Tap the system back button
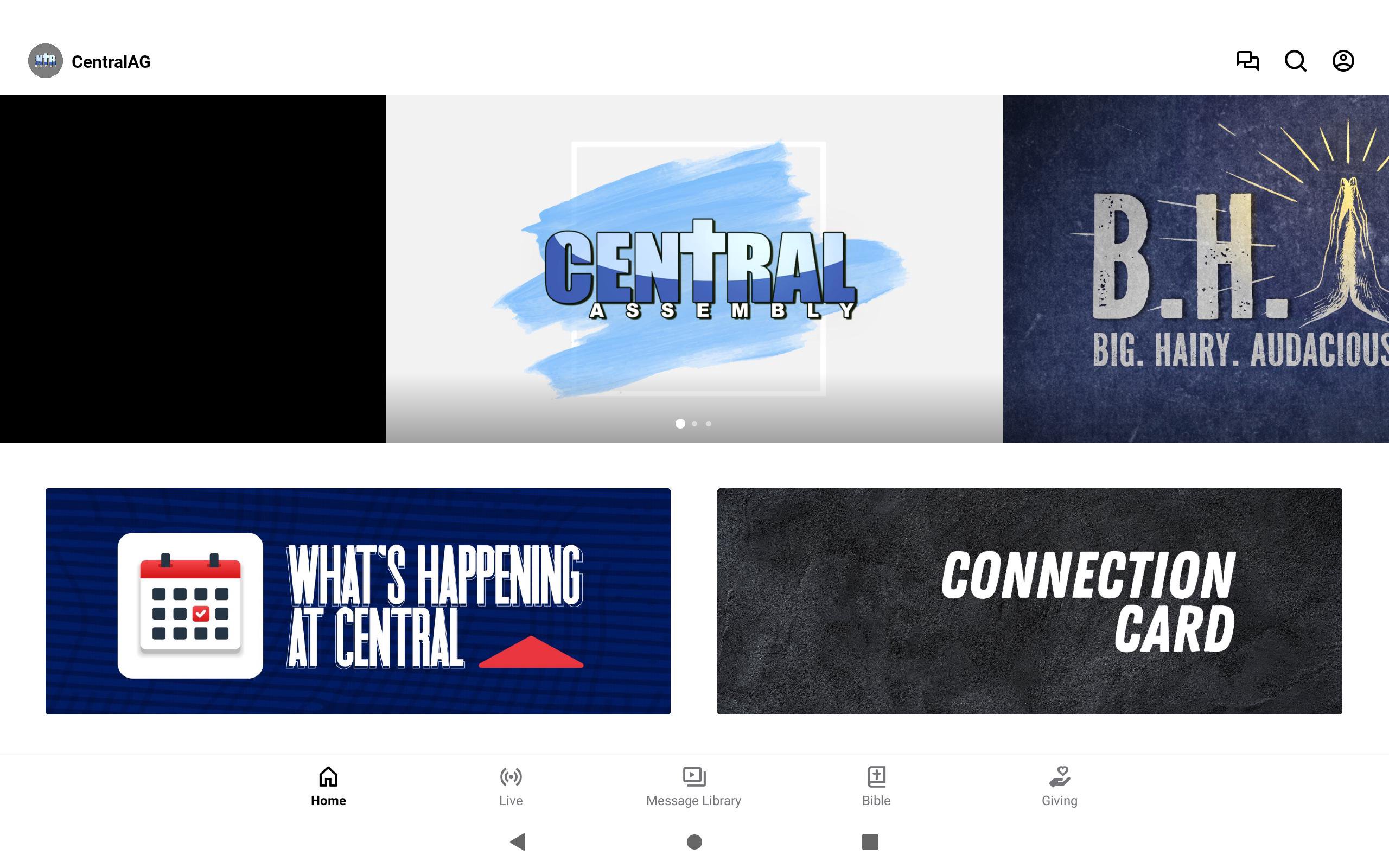Screen dimensions: 1389x868 pyautogui.click(x=518, y=841)
